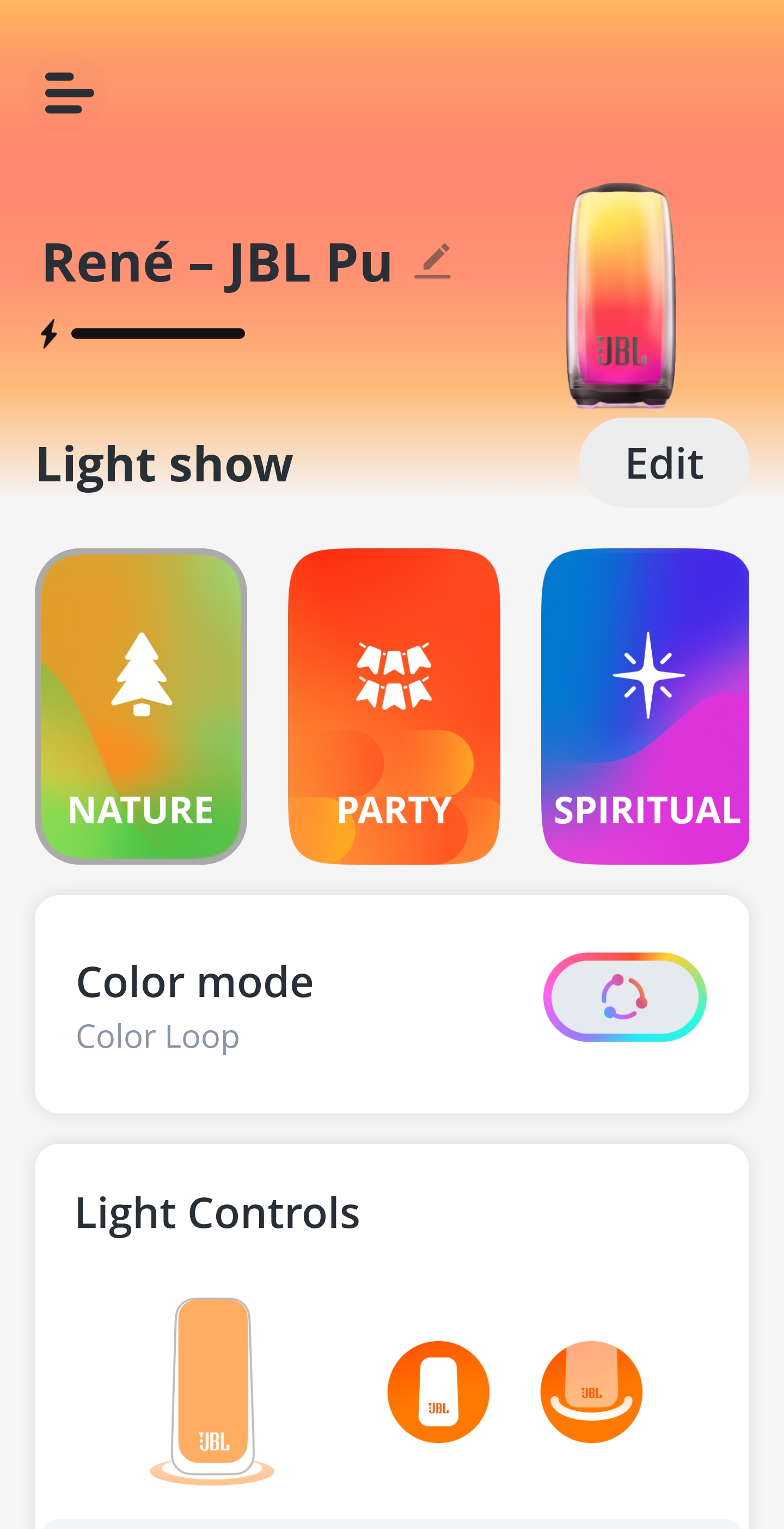This screenshot has height=1529, width=784.
Task: Choose the Party light show
Action: click(394, 706)
